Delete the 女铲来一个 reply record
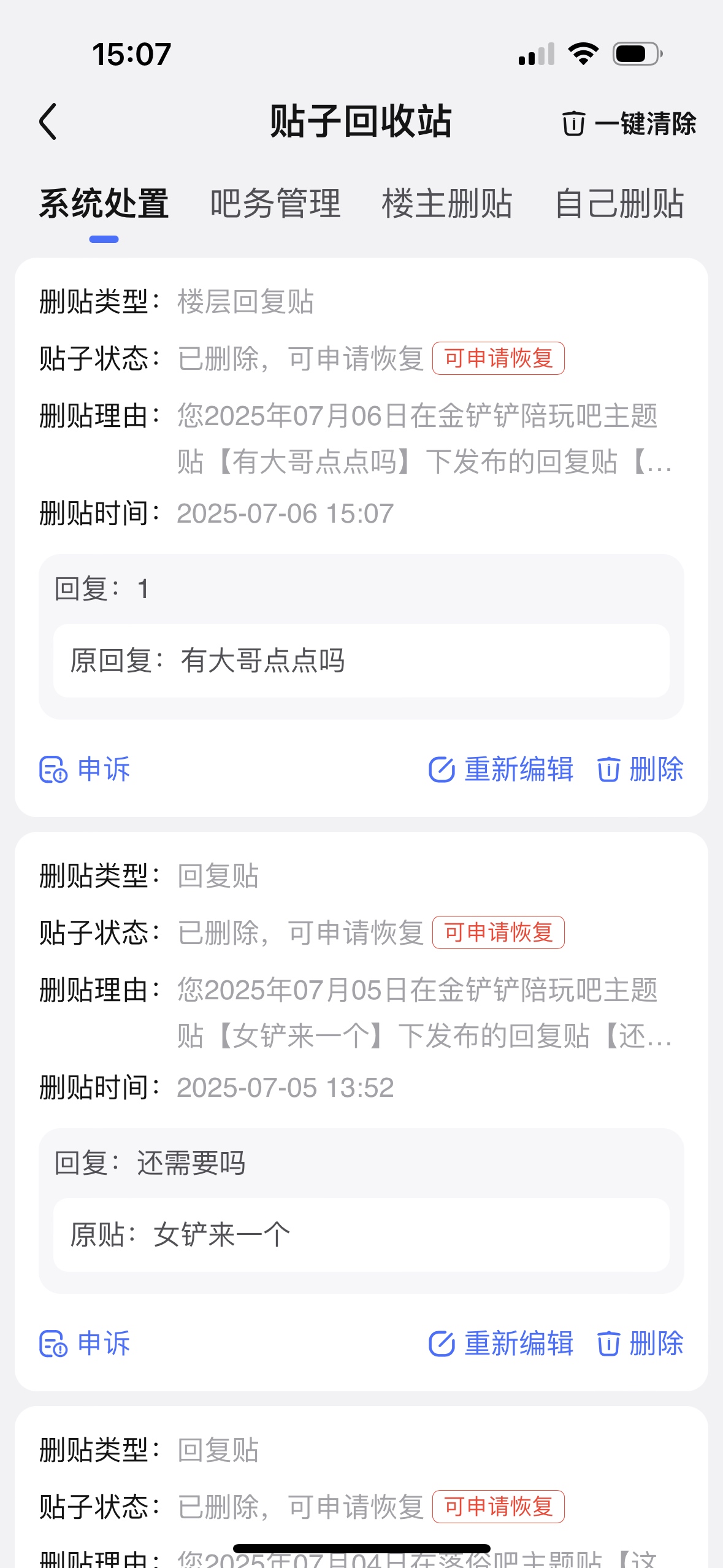Viewport: 723px width, 1568px height. pos(640,1343)
